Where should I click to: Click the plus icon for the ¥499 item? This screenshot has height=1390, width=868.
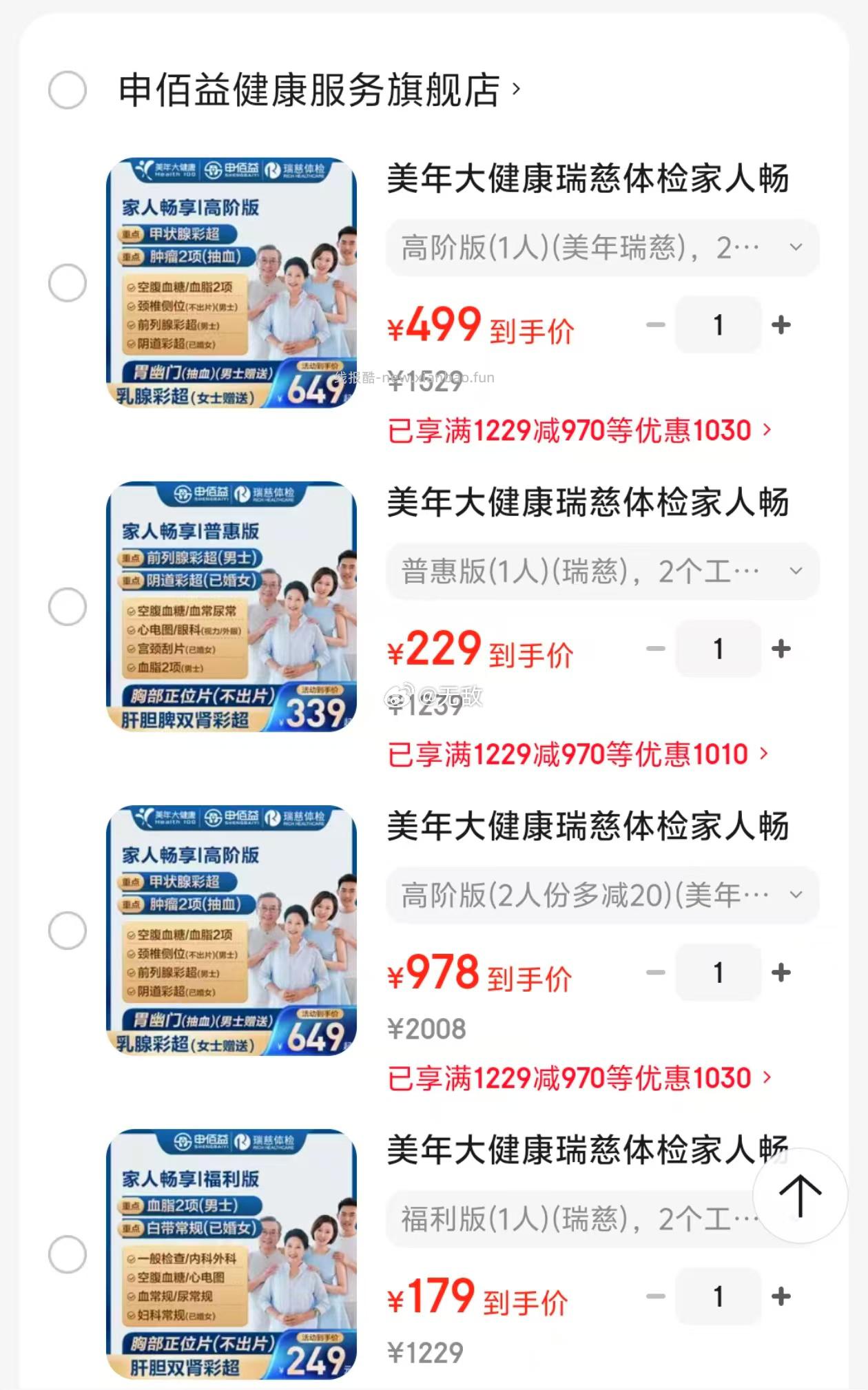(x=781, y=324)
